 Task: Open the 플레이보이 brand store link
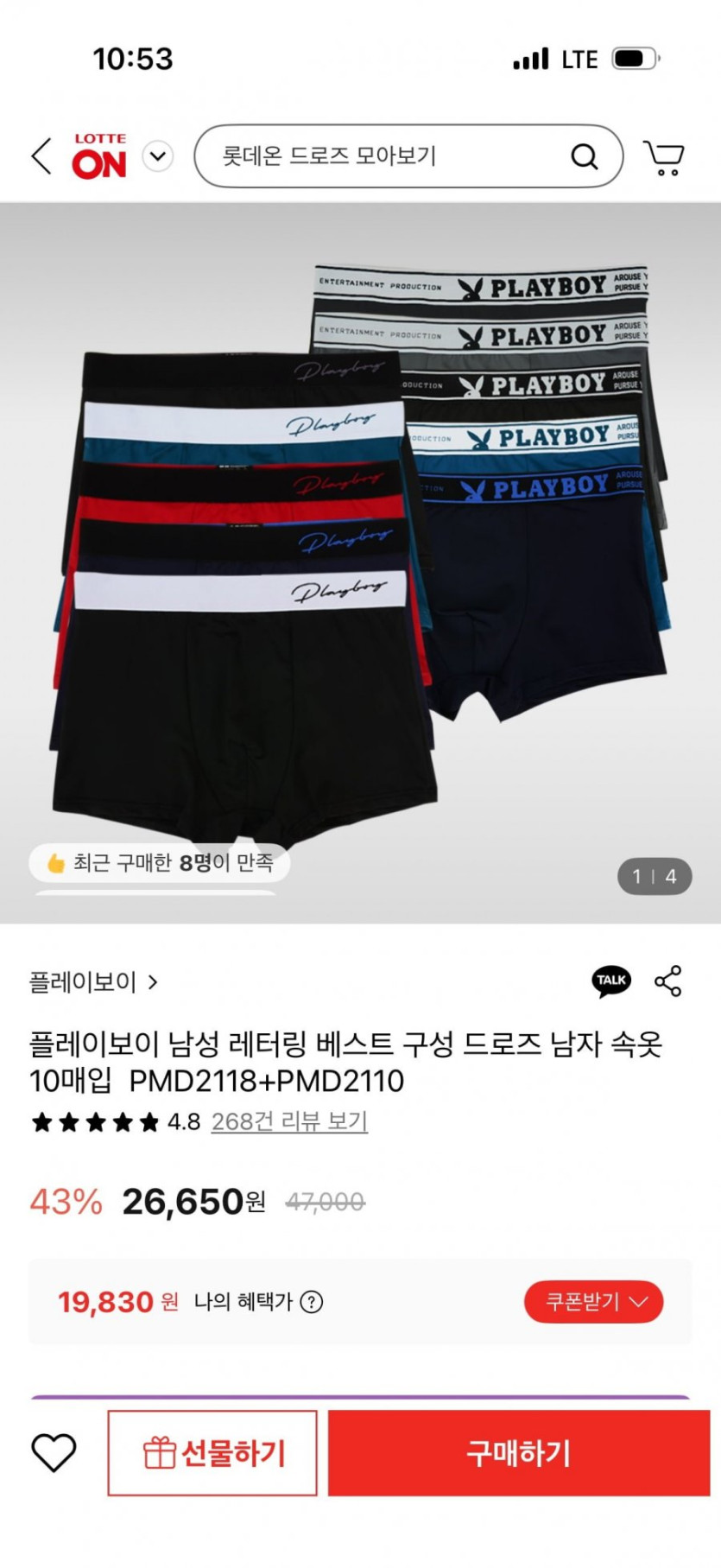point(93,981)
